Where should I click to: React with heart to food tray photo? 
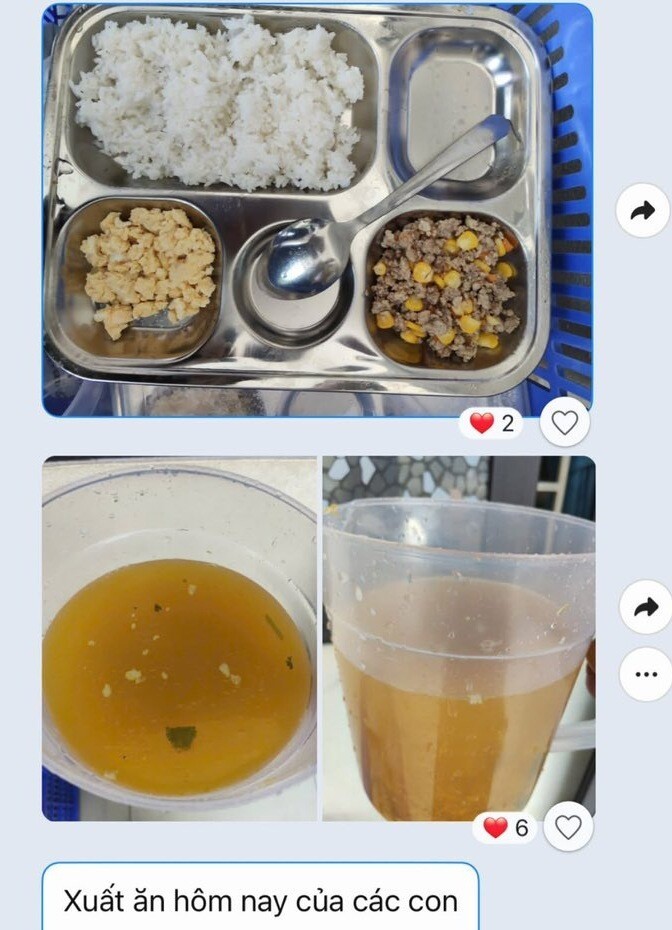point(565,423)
